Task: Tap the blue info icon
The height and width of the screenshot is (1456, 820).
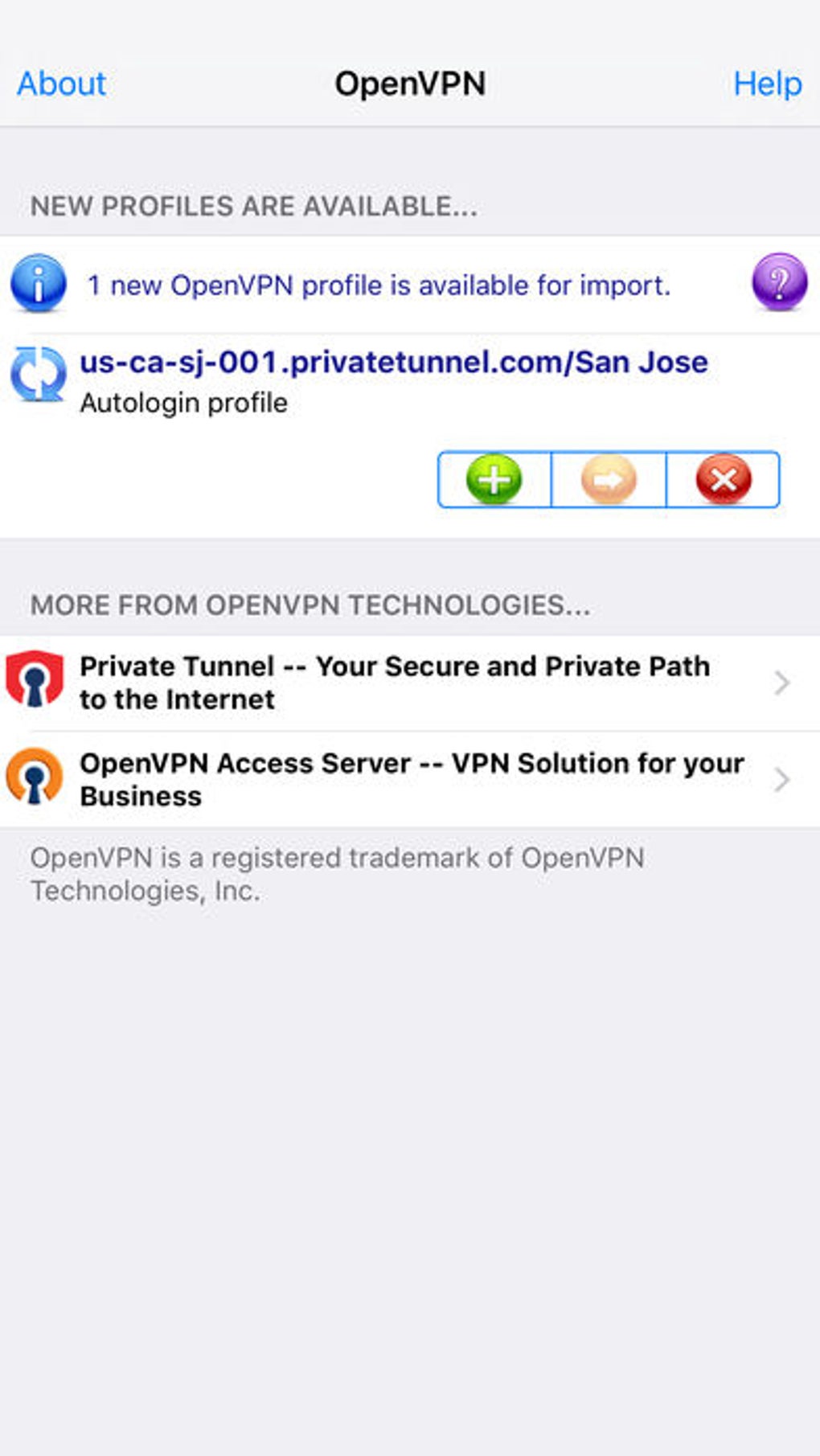Action: pos(37,283)
